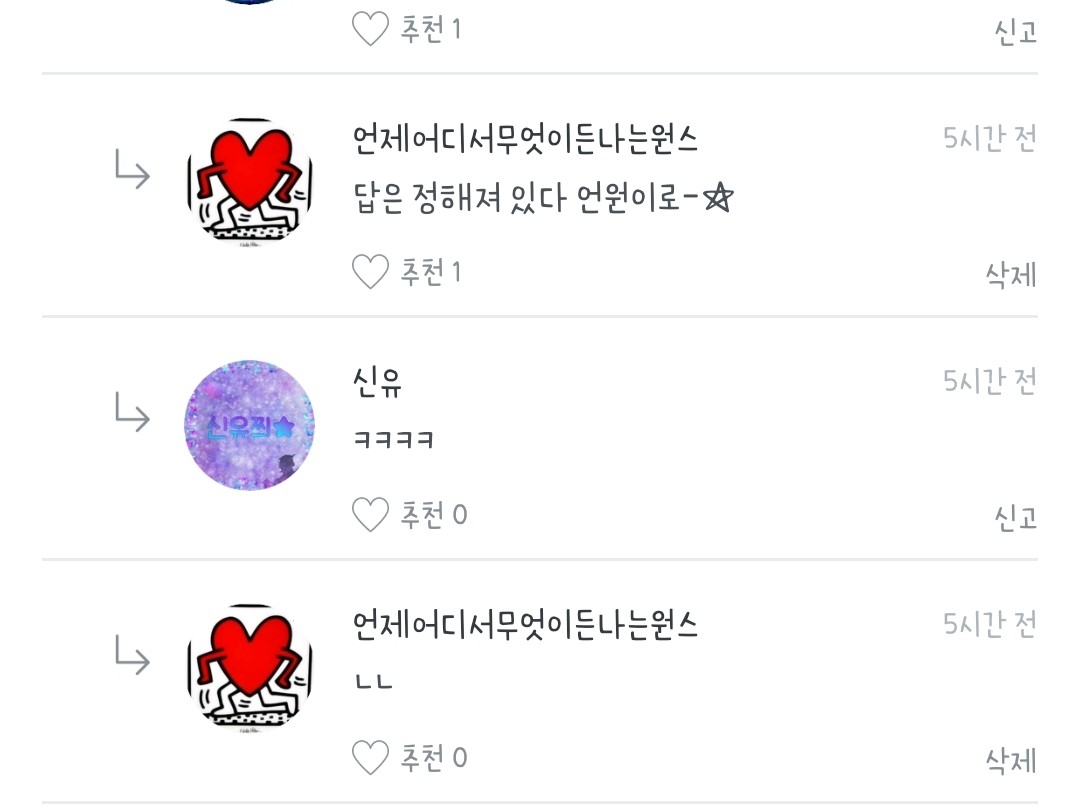Viewport: 1080px width, 810px height.
Task: Like the 'ㄴㄴ' reply comment
Action: click(370, 758)
